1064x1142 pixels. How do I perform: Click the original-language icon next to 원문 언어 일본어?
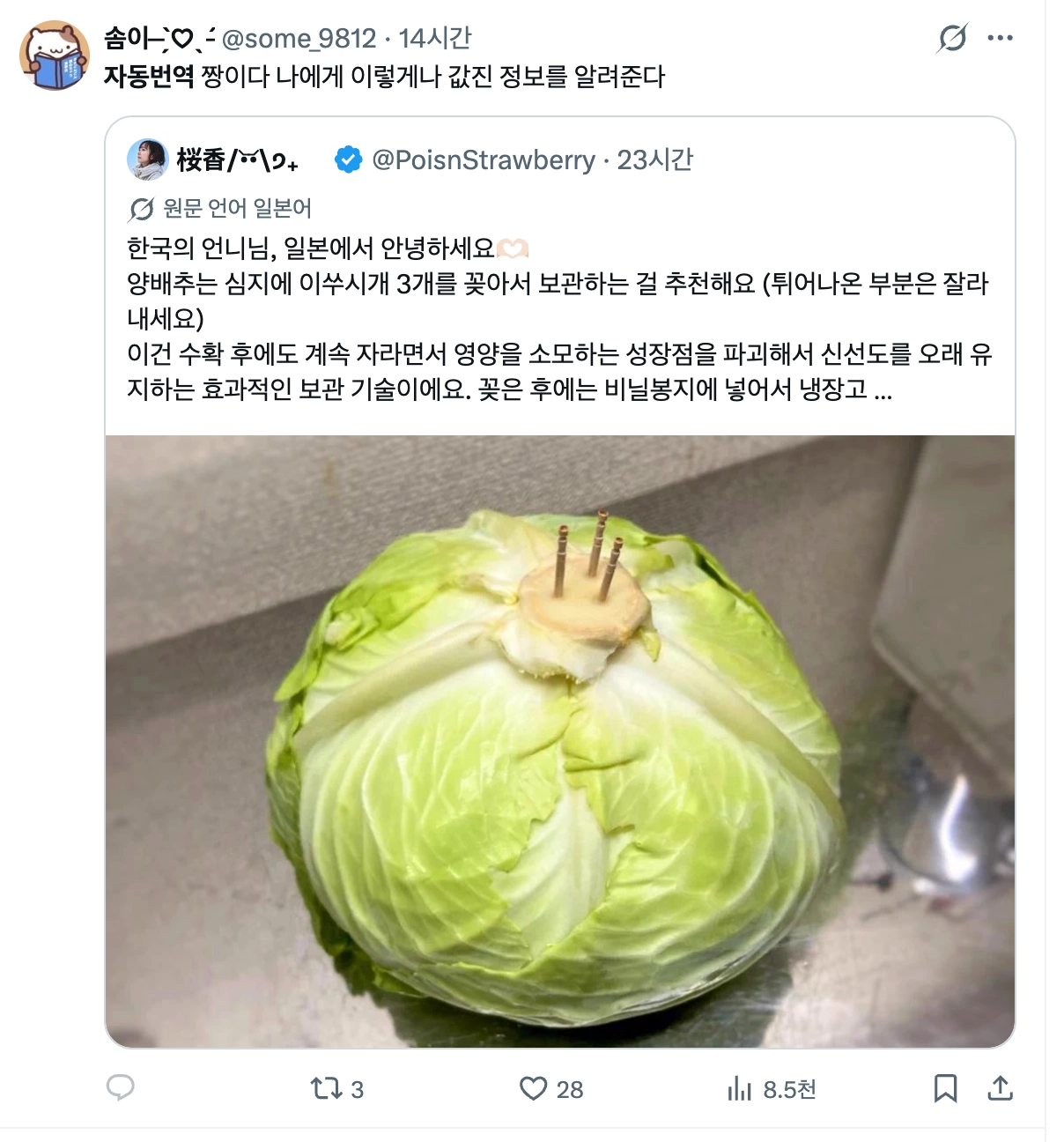point(138,209)
